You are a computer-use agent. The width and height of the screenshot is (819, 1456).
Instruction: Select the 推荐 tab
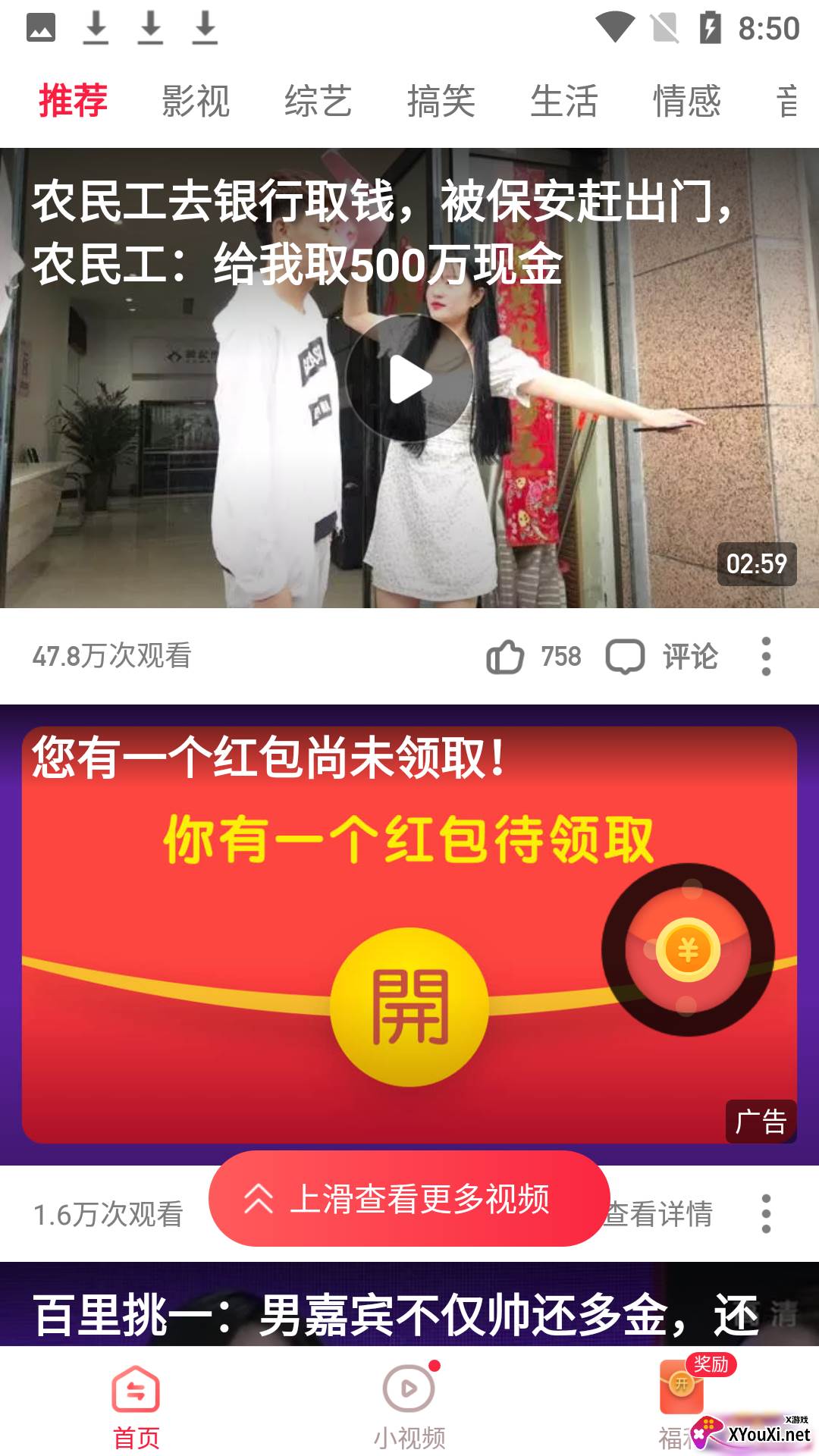[74, 101]
